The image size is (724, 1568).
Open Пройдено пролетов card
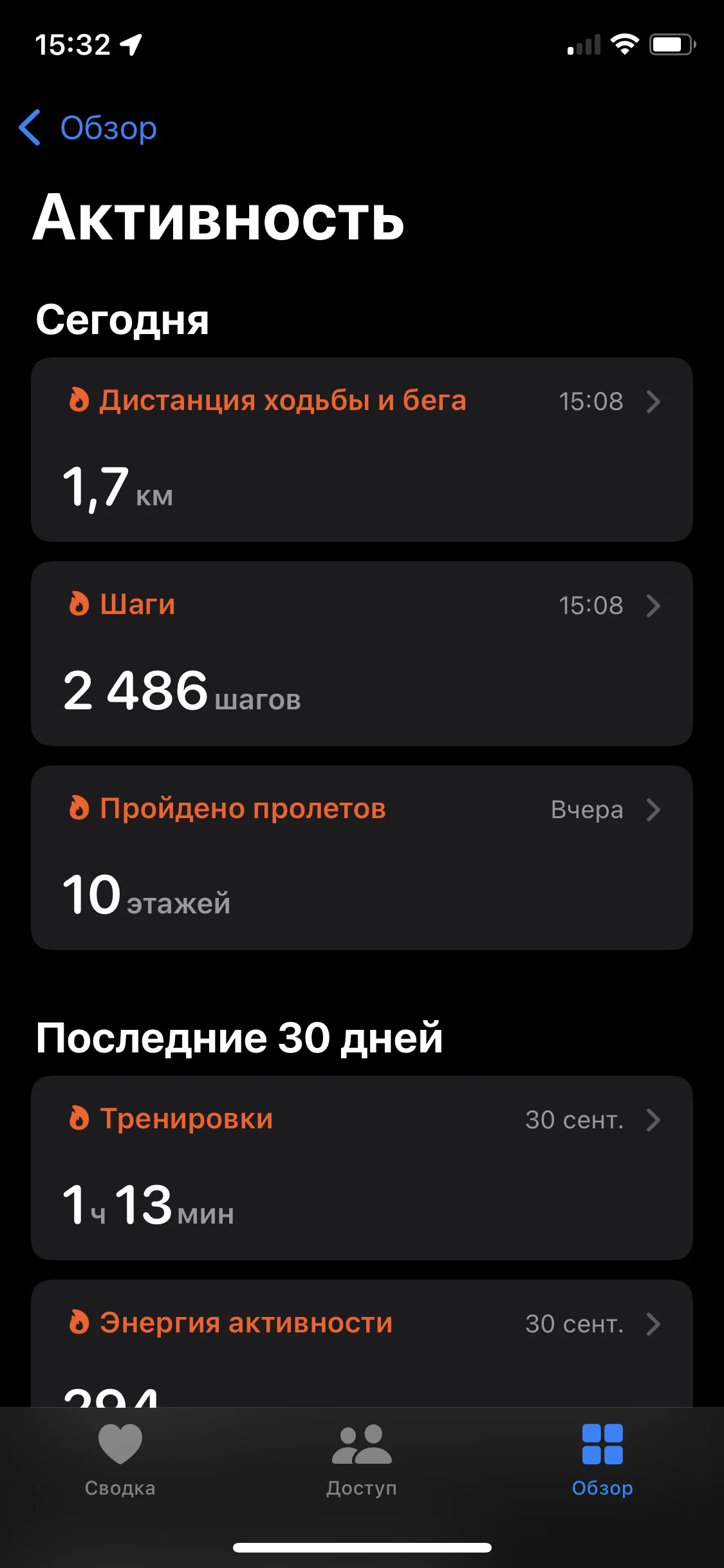click(x=362, y=857)
